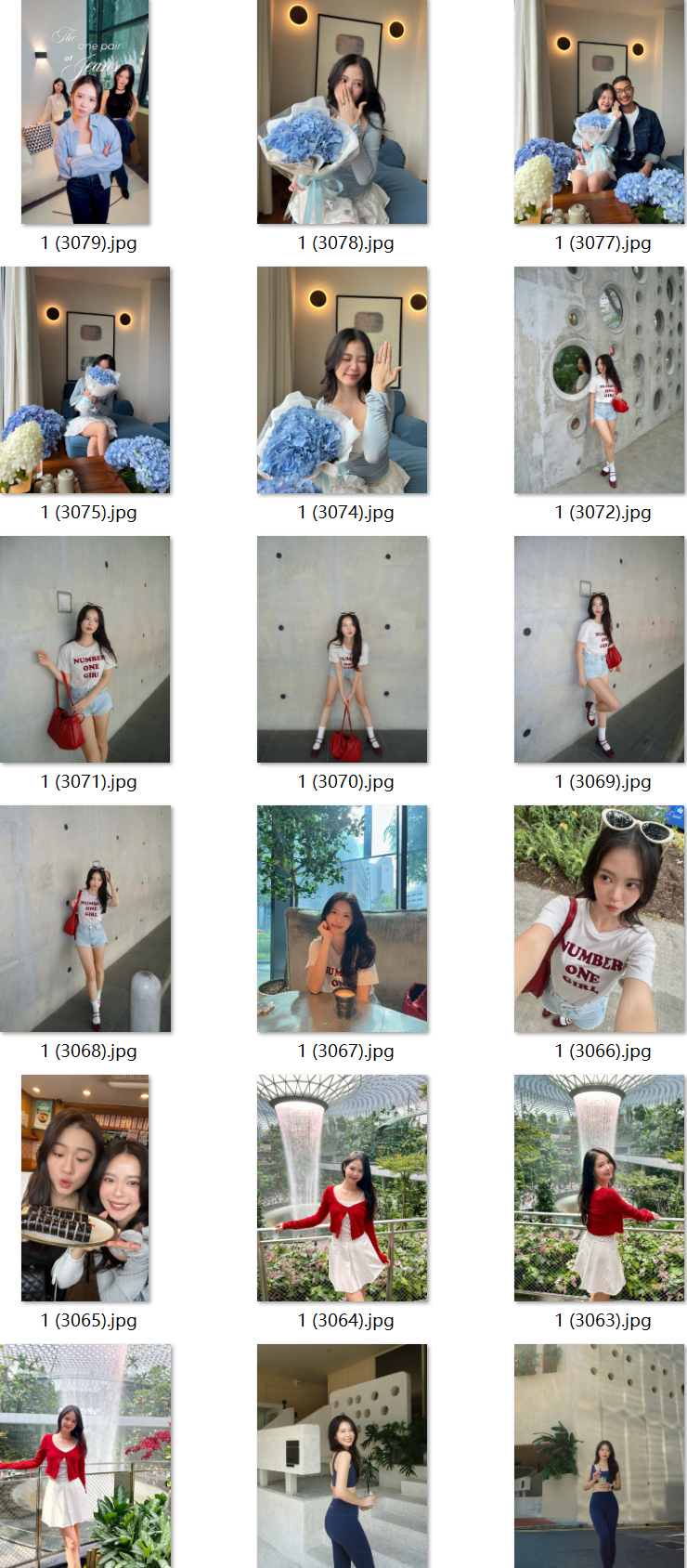687x1568 pixels.
Task: Open the photo named 1 (3078).jpg
Action: (x=343, y=111)
